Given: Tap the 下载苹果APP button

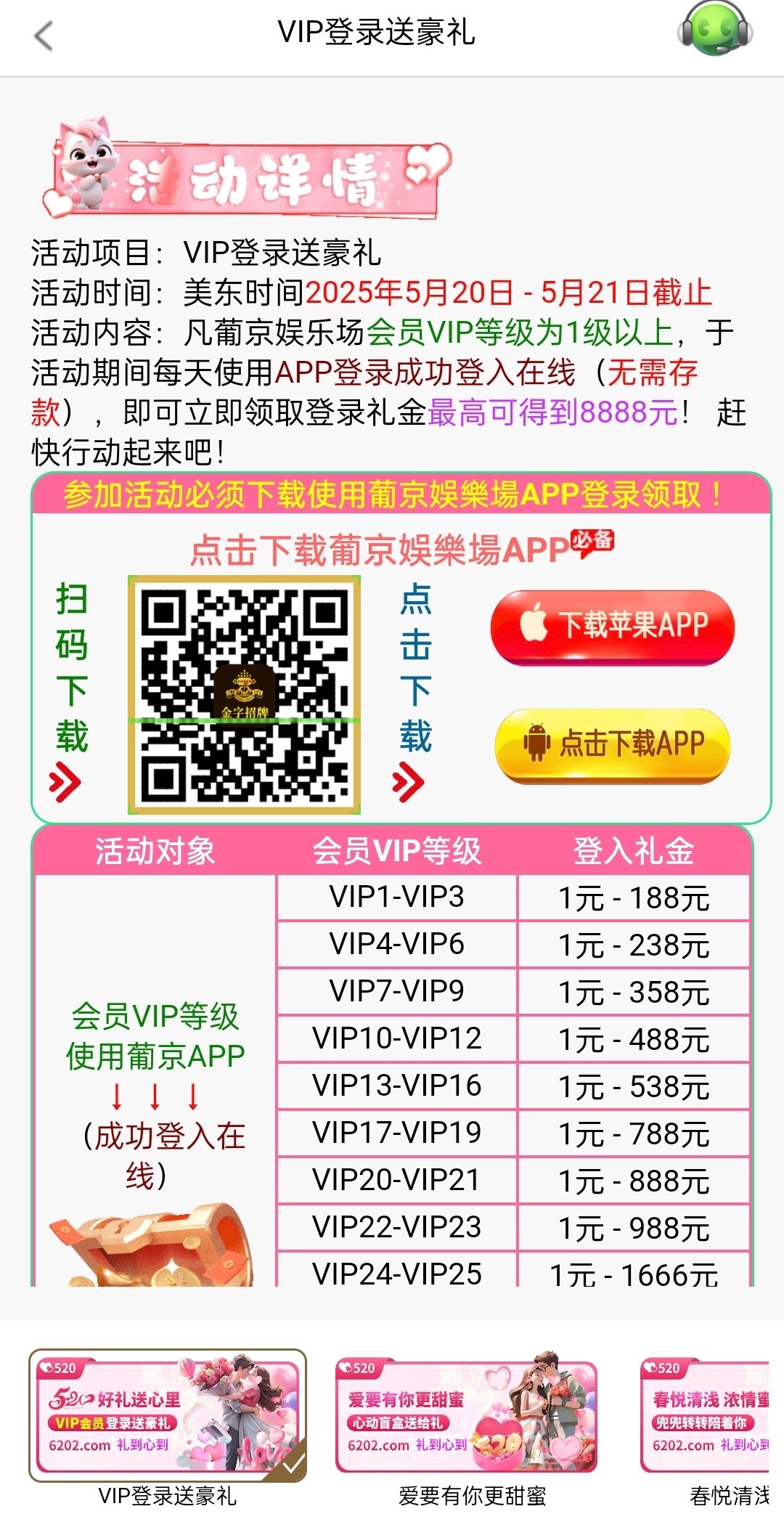Looking at the screenshot, I should 612,627.
